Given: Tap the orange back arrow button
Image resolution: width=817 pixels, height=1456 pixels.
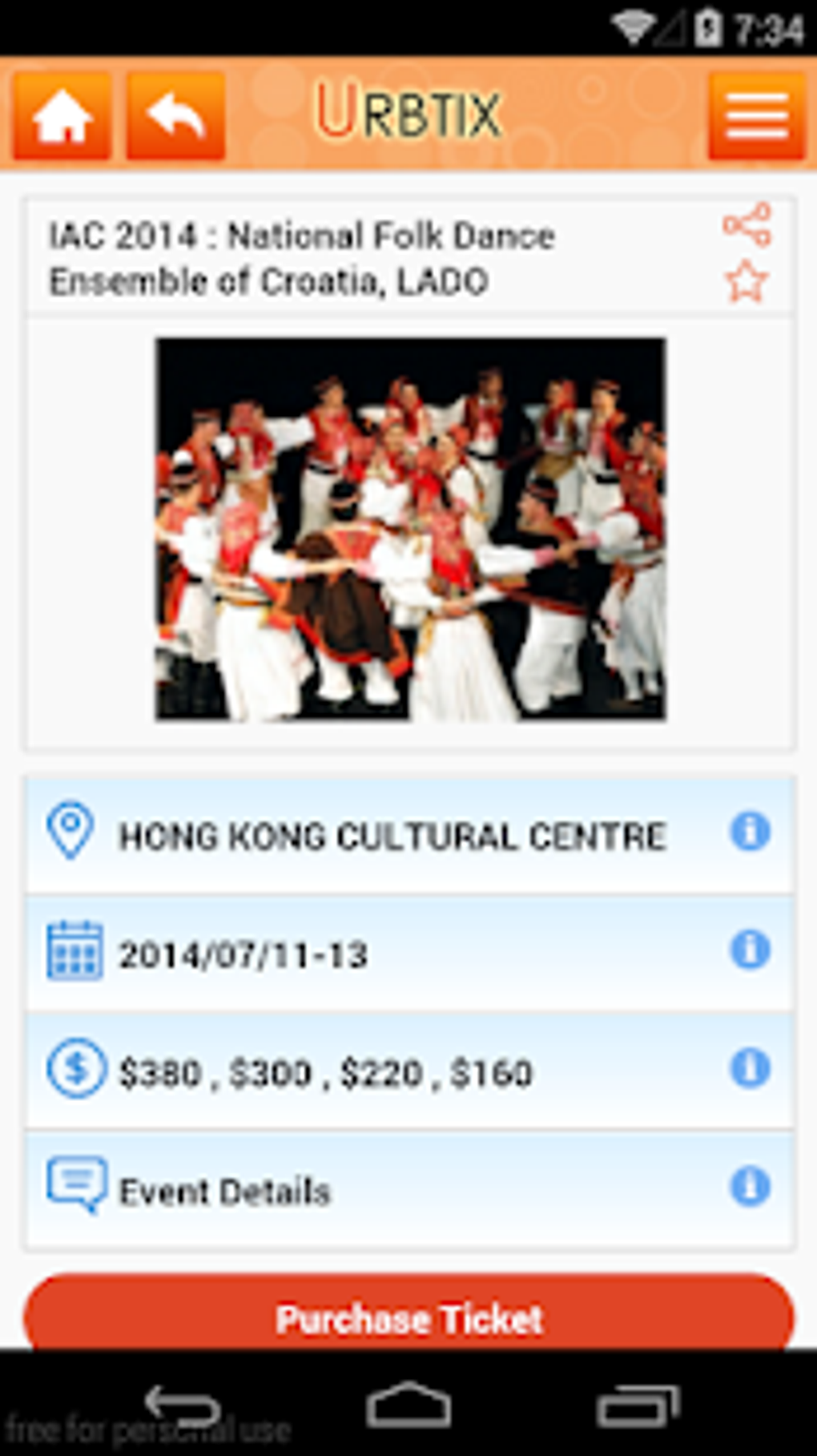Looking at the screenshot, I should point(175,115).
